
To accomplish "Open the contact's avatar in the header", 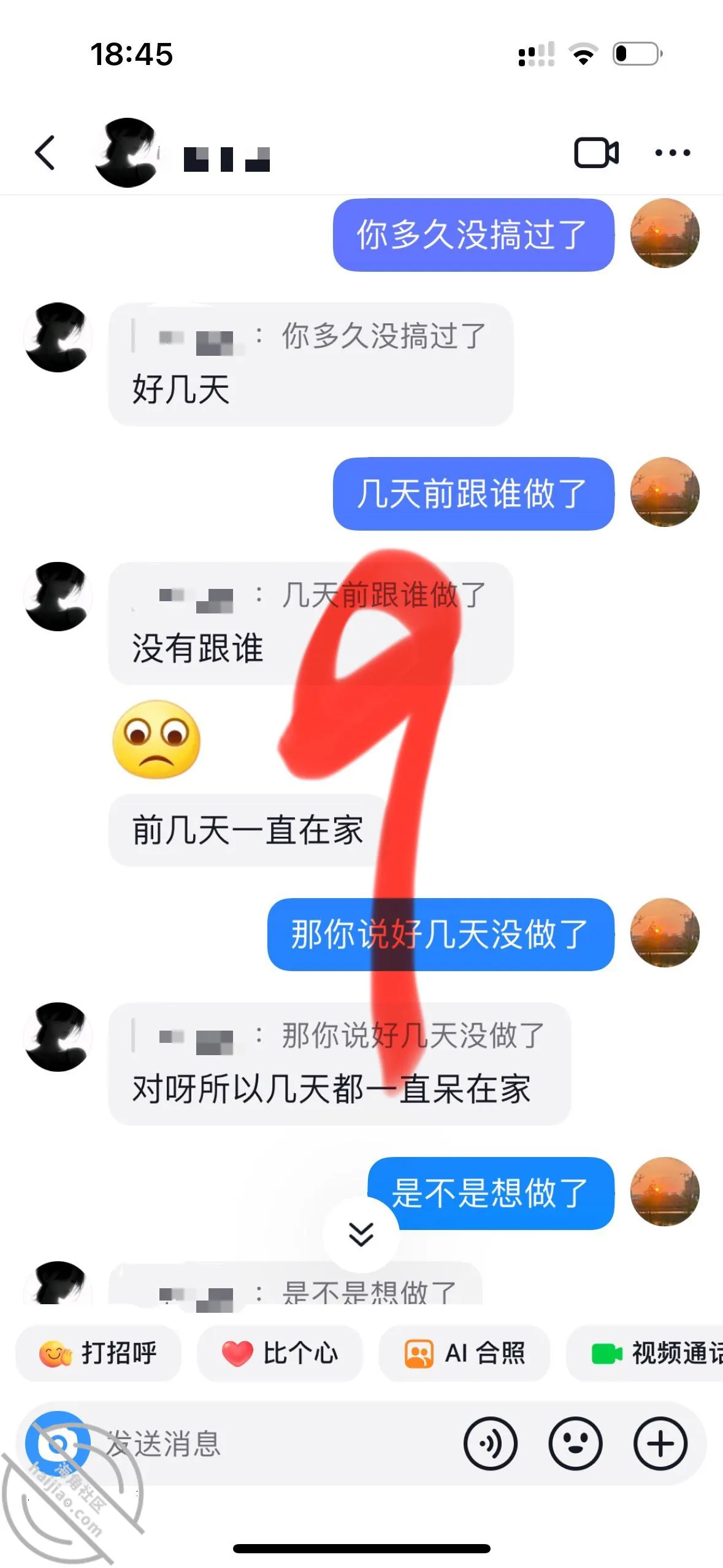I will pos(128,153).
